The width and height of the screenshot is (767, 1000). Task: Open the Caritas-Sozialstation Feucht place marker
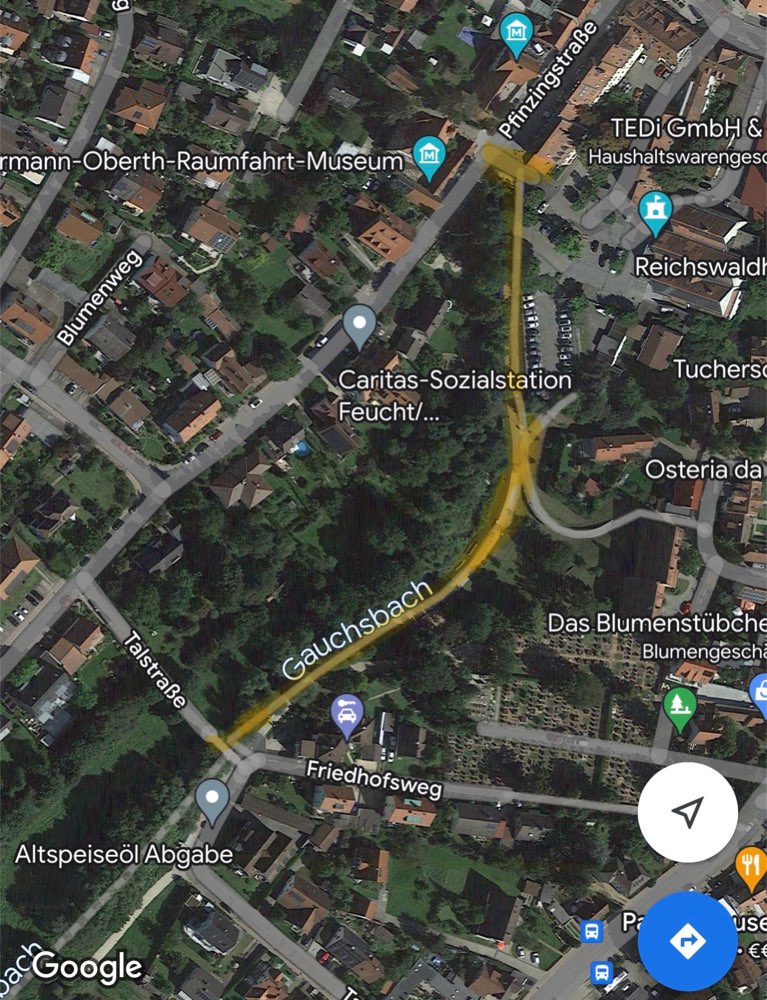coord(359,325)
